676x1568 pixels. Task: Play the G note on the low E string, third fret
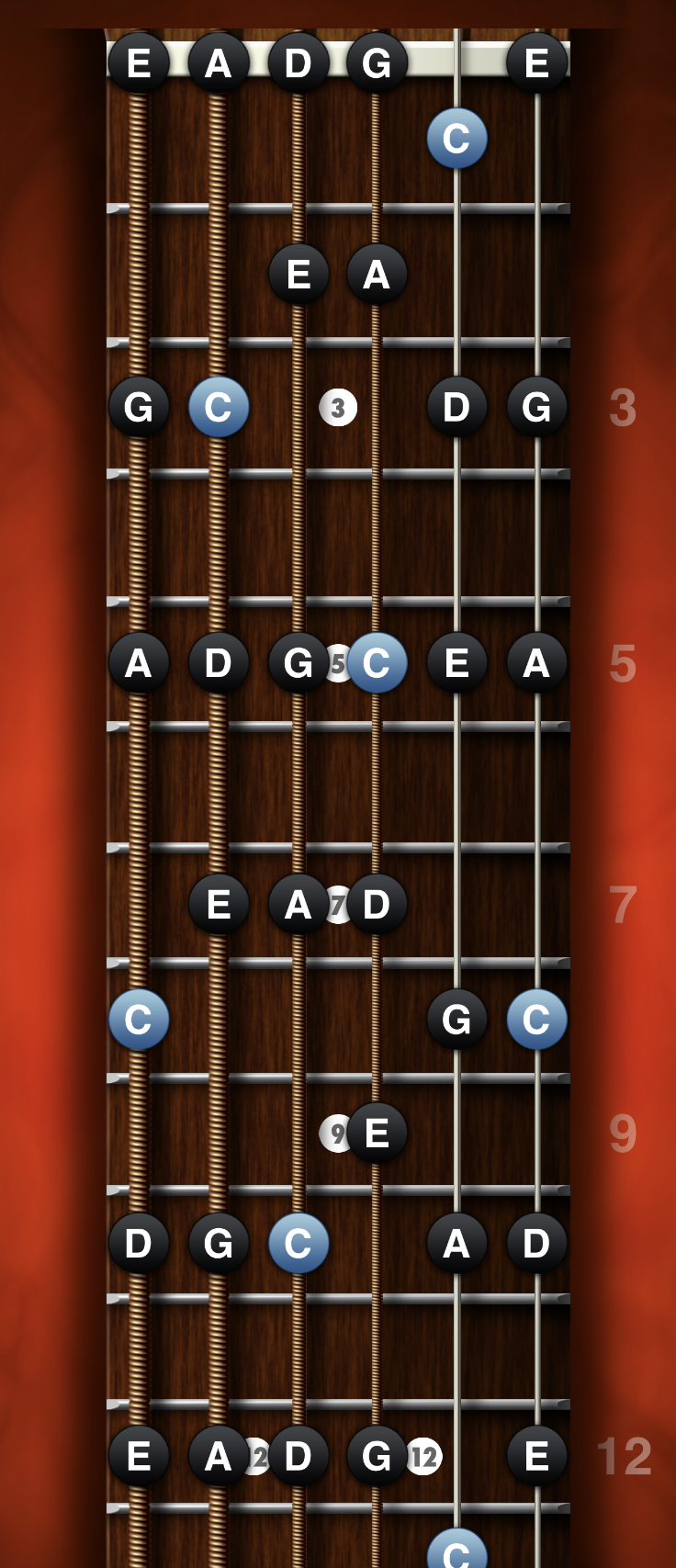pyautogui.click(x=139, y=407)
